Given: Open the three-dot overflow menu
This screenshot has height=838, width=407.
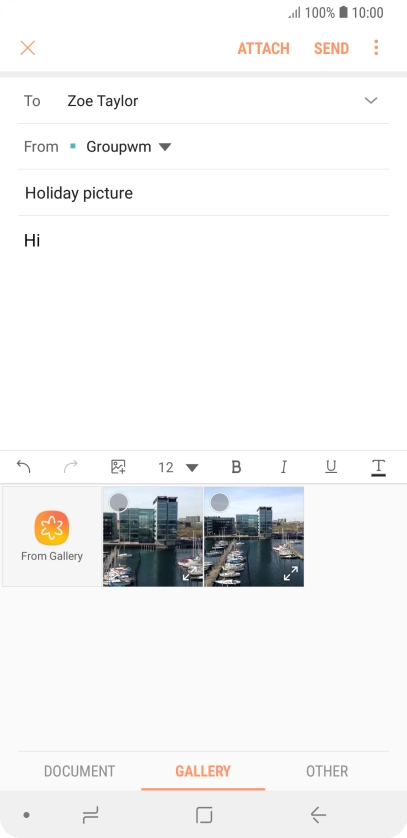Looking at the screenshot, I should pyautogui.click(x=376, y=48).
